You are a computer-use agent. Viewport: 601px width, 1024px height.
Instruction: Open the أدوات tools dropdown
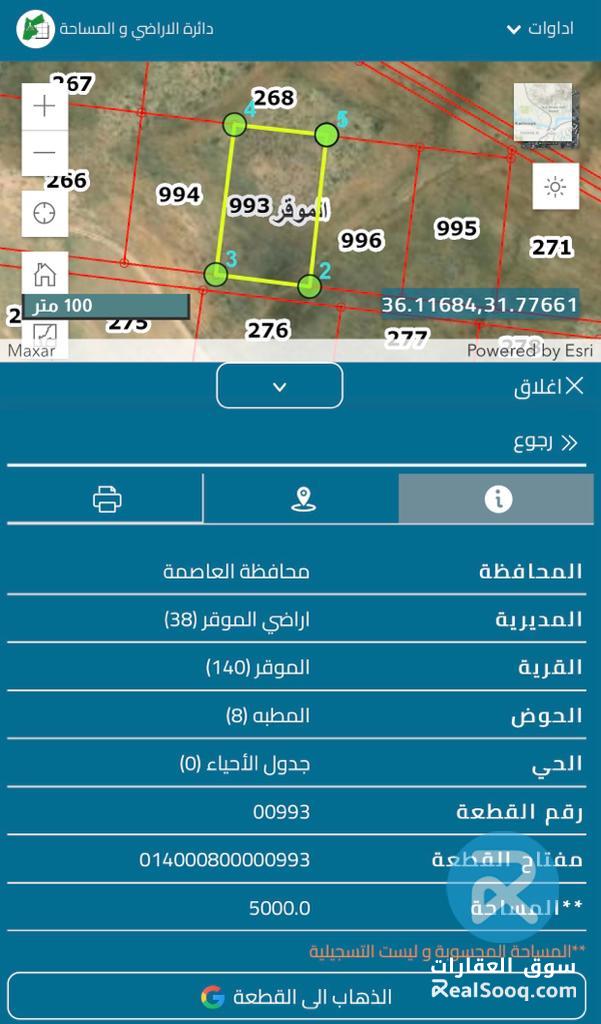point(542,29)
